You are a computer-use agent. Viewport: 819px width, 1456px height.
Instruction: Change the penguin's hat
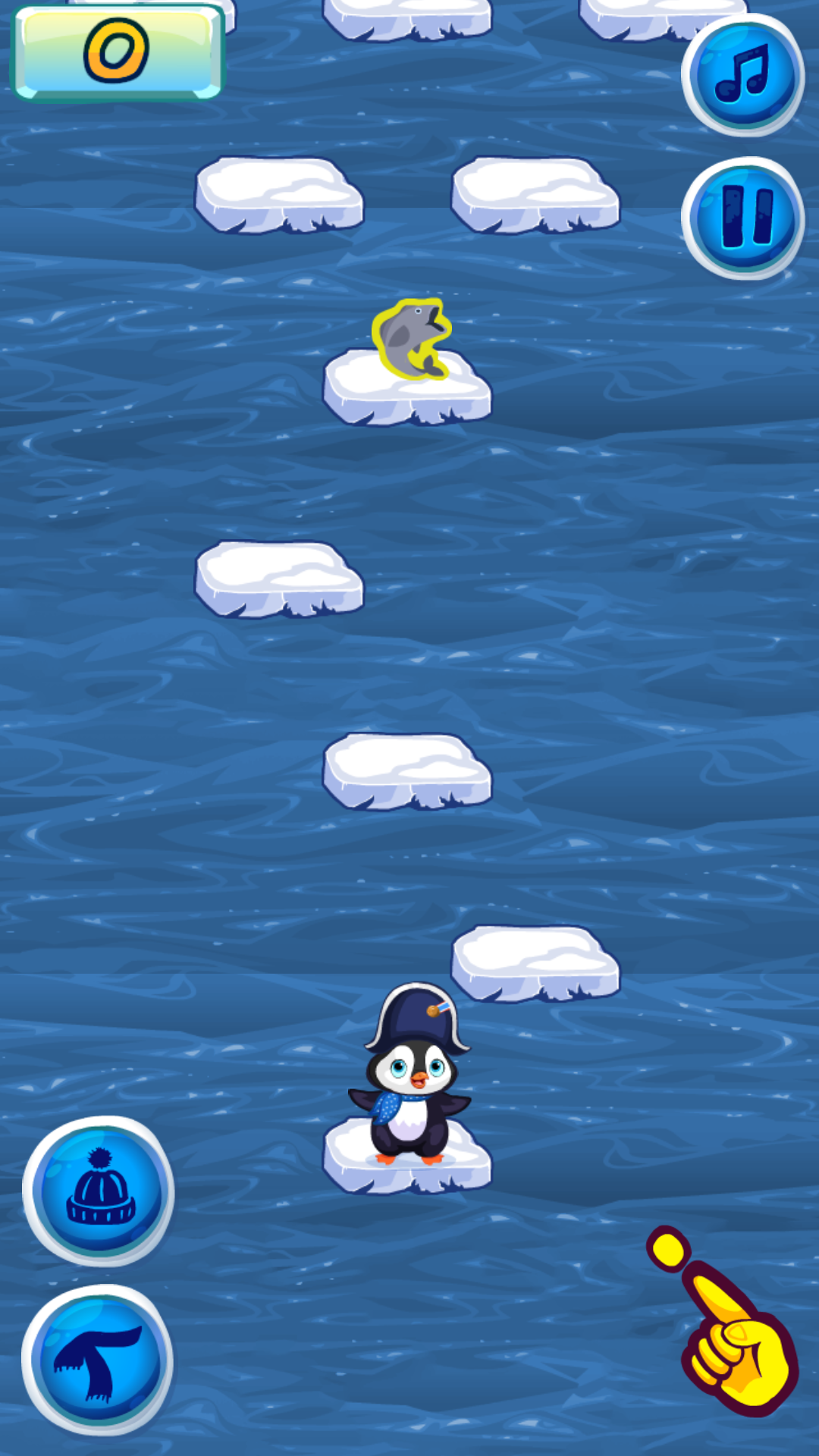pyautogui.click(x=99, y=1190)
